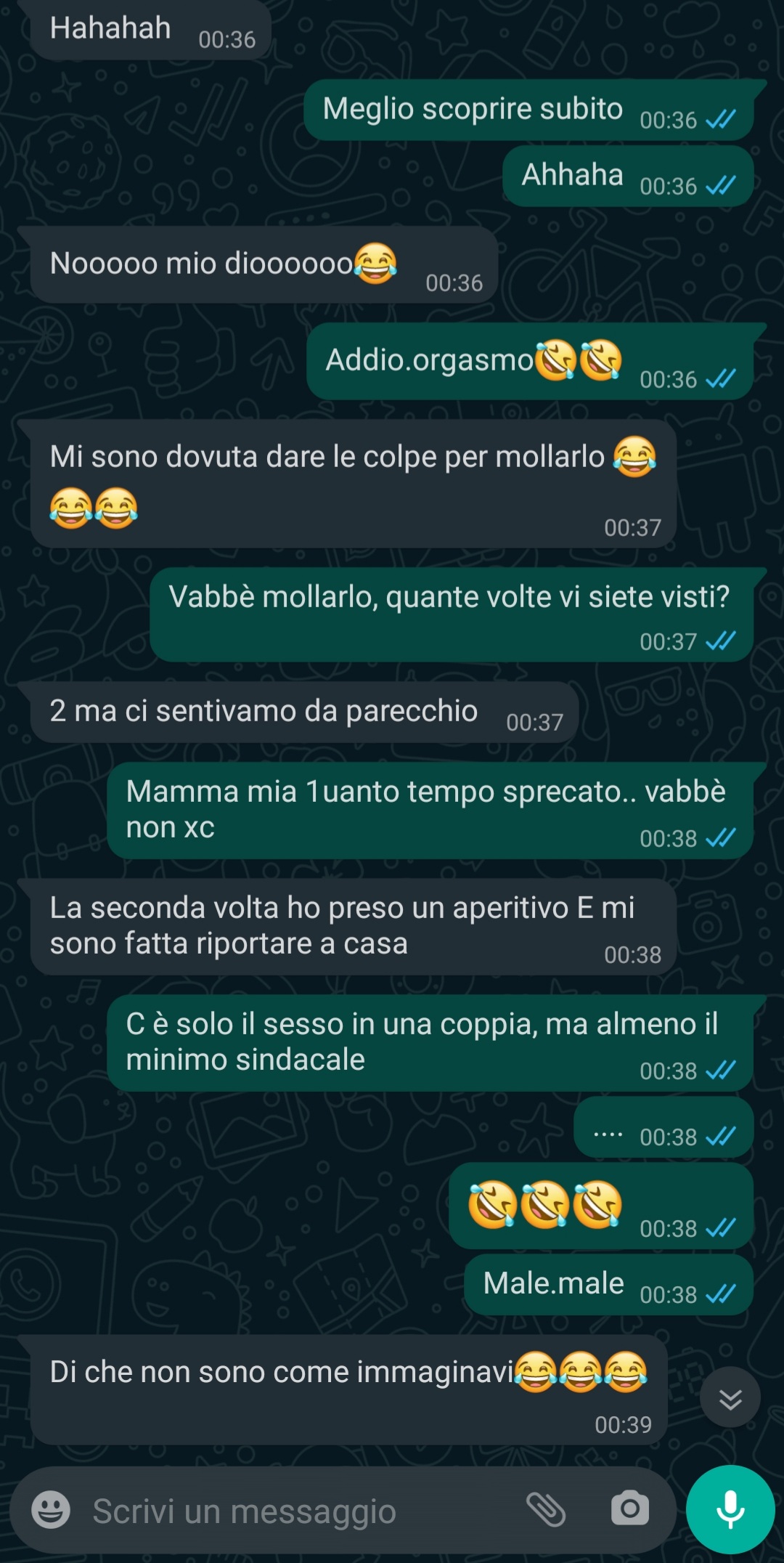
Task: Record a voice message with the microphone
Action: coord(730,1509)
